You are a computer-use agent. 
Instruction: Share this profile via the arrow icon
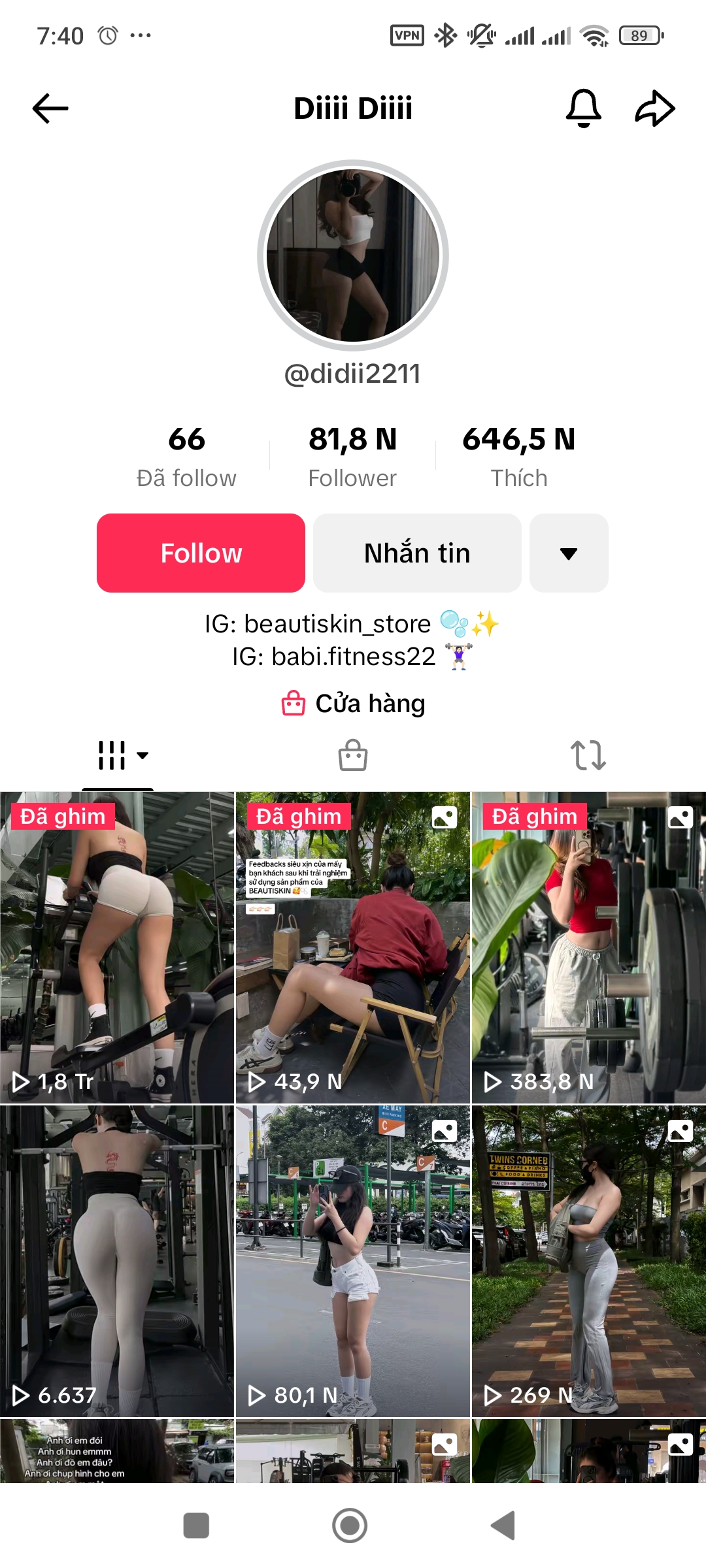[x=655, y=108]
